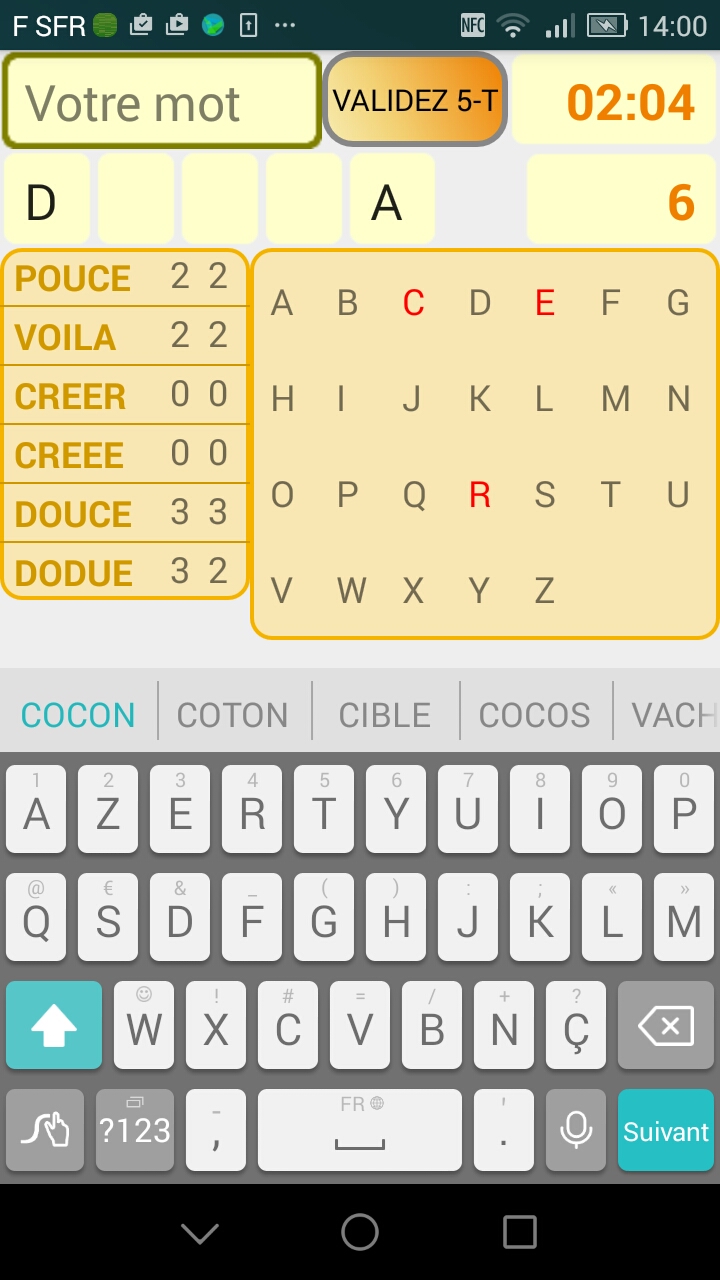The width and height of the screenshot is (720, 1280).
Task: Hit the backspace key
Action: (x=665, y=1026)
